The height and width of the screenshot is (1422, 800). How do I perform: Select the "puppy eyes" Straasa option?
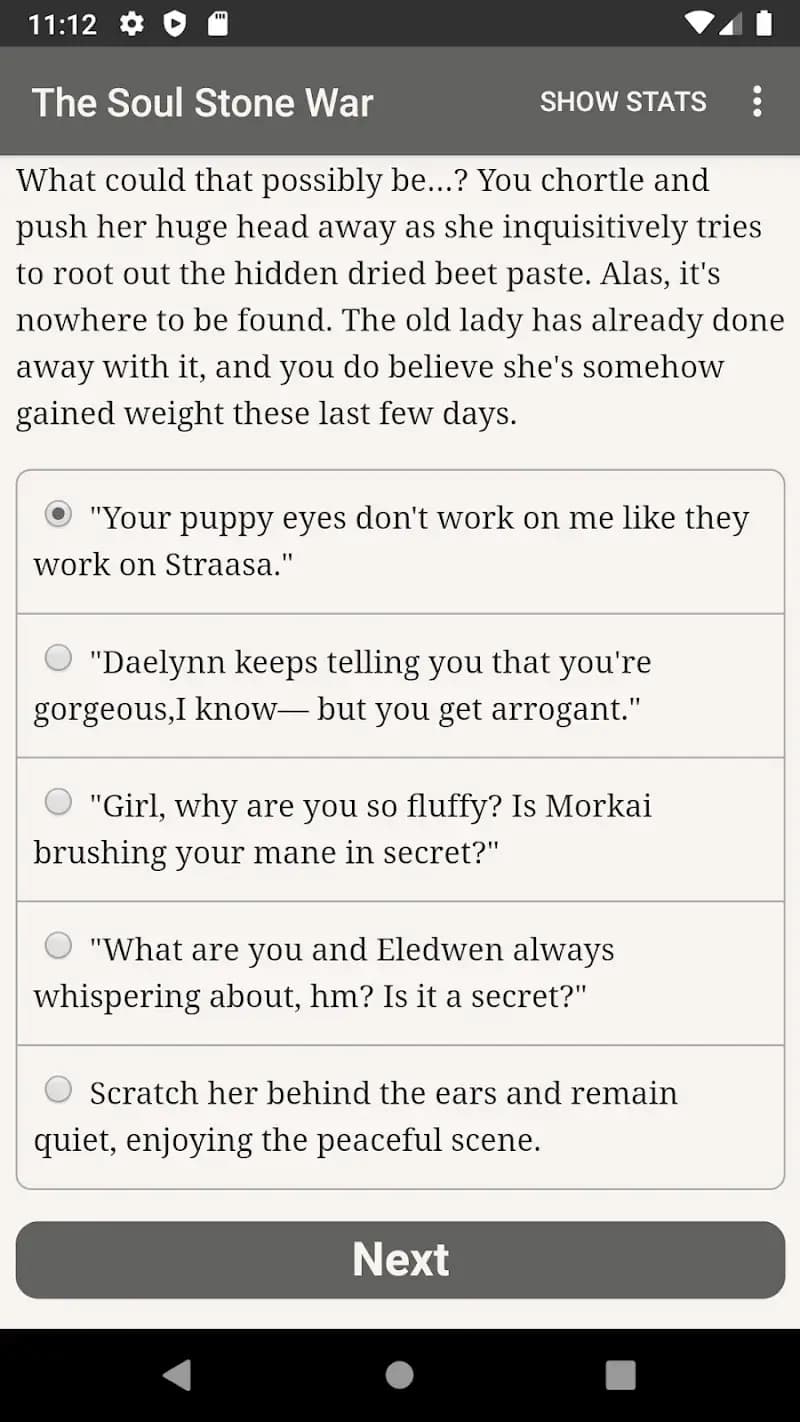[59, 515]
